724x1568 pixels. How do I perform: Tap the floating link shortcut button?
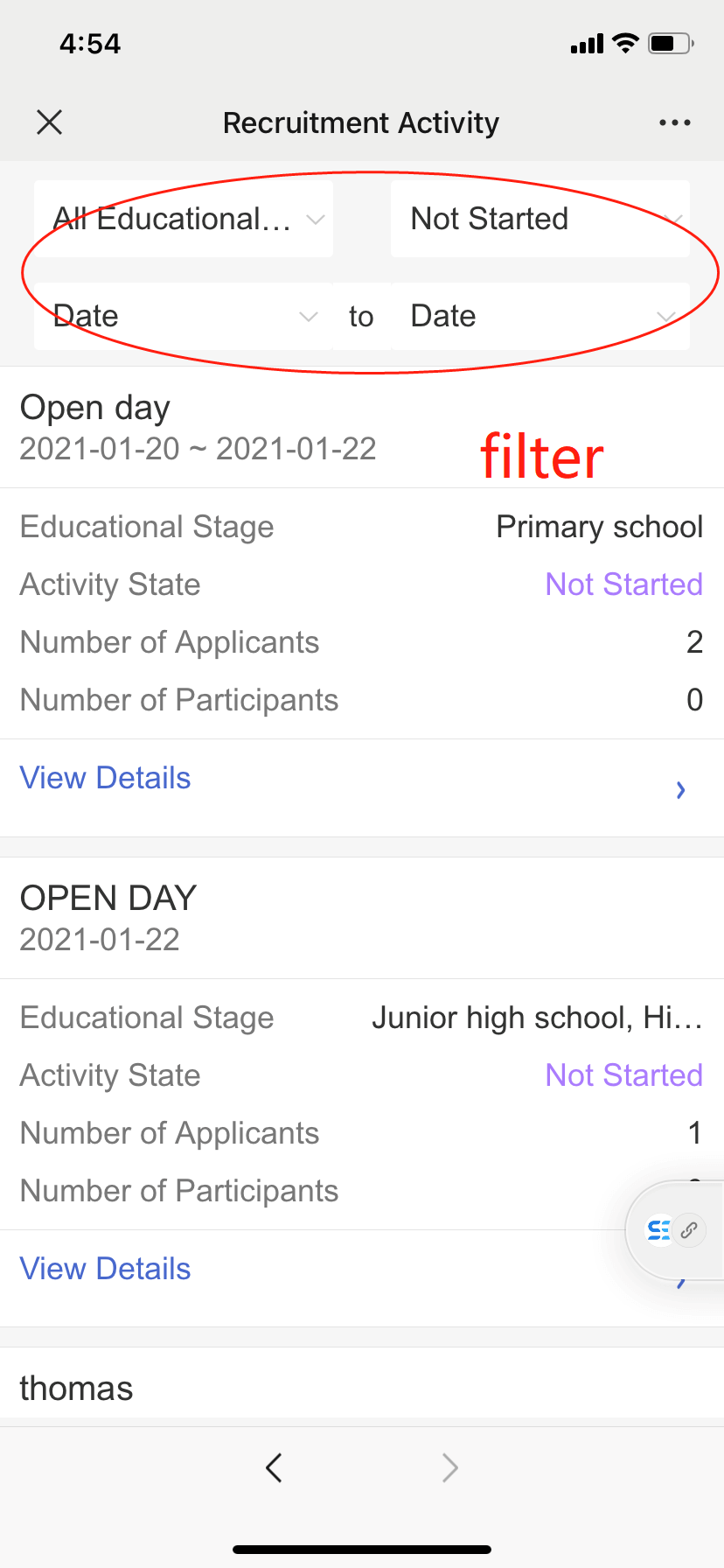687,1230
